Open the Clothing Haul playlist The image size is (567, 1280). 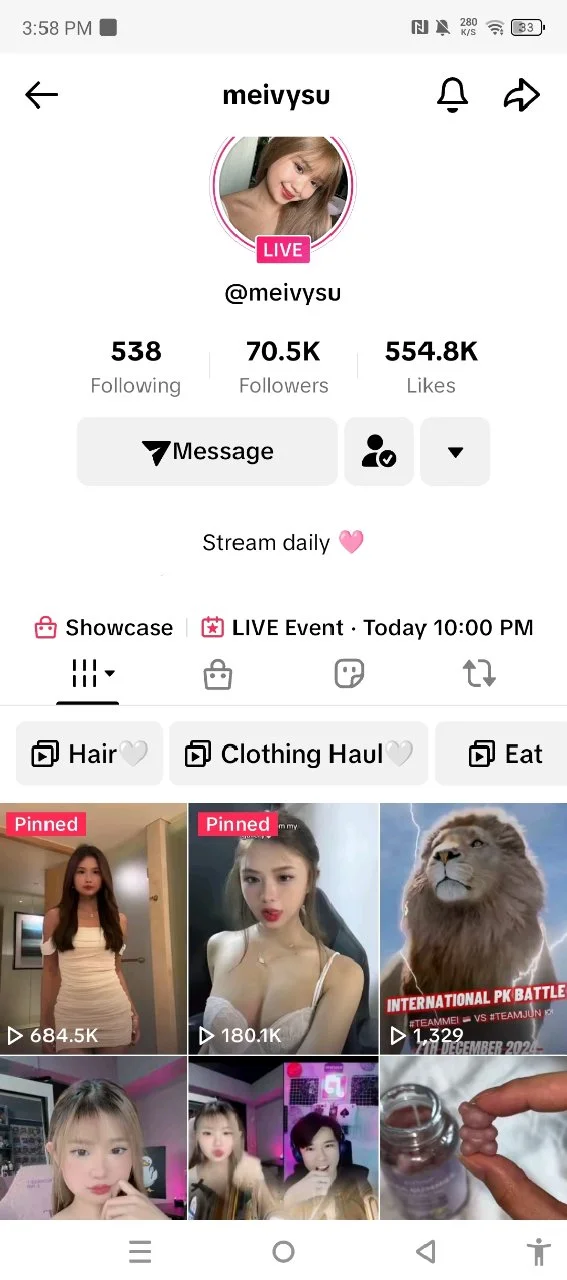pos(298,754)
